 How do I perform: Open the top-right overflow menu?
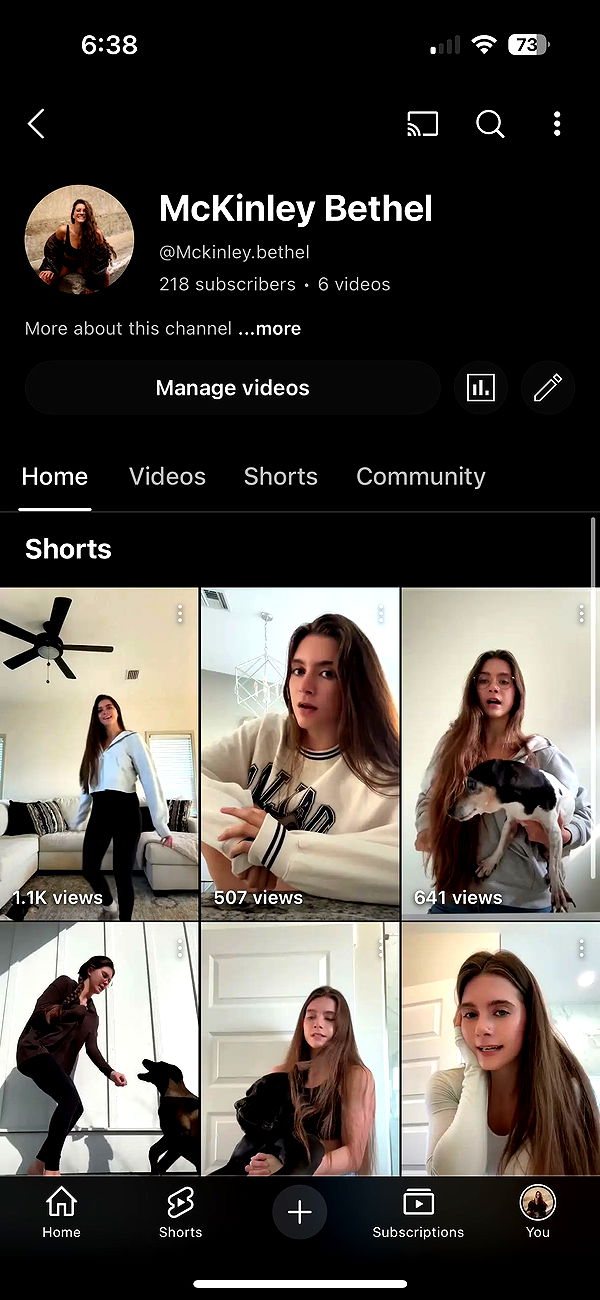point(557,124)
